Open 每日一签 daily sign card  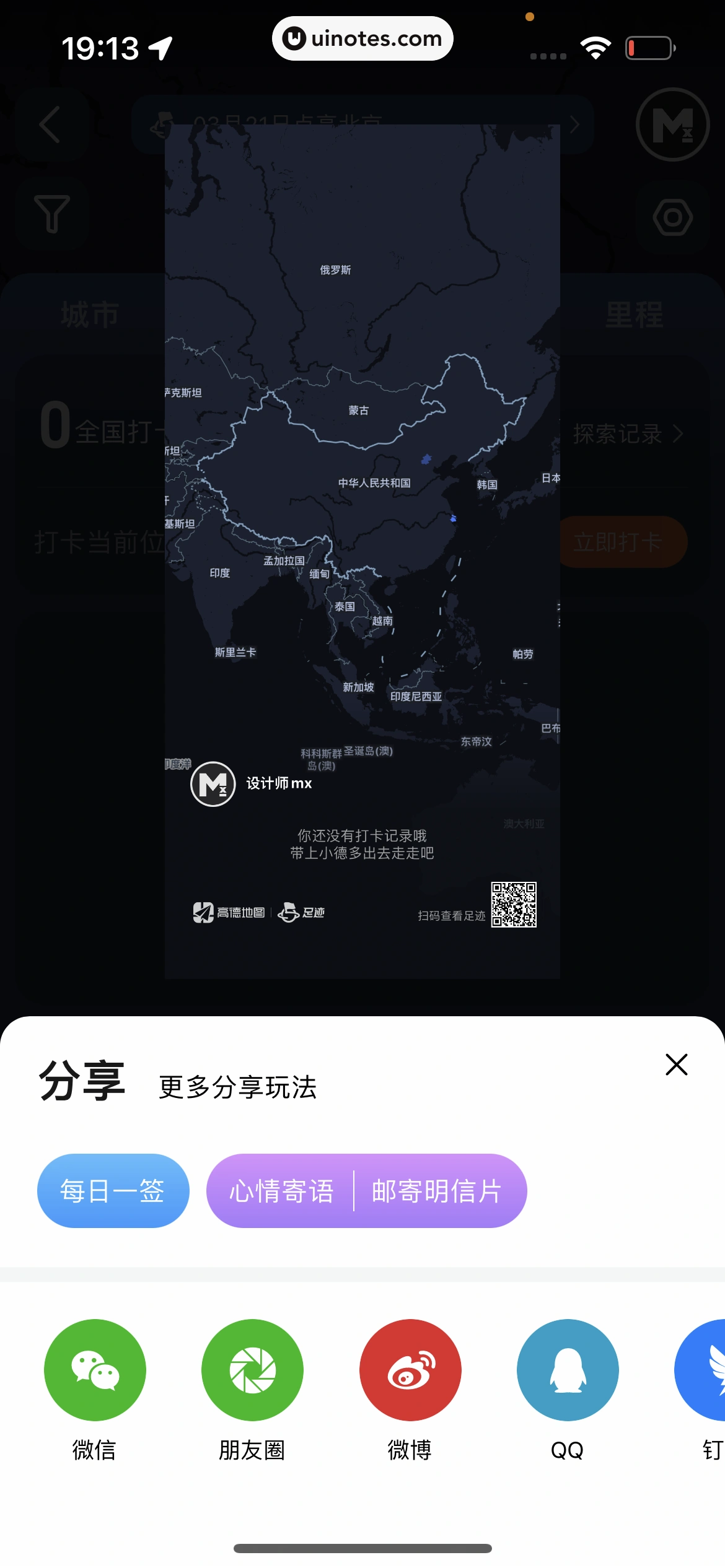coord(113,1190)
